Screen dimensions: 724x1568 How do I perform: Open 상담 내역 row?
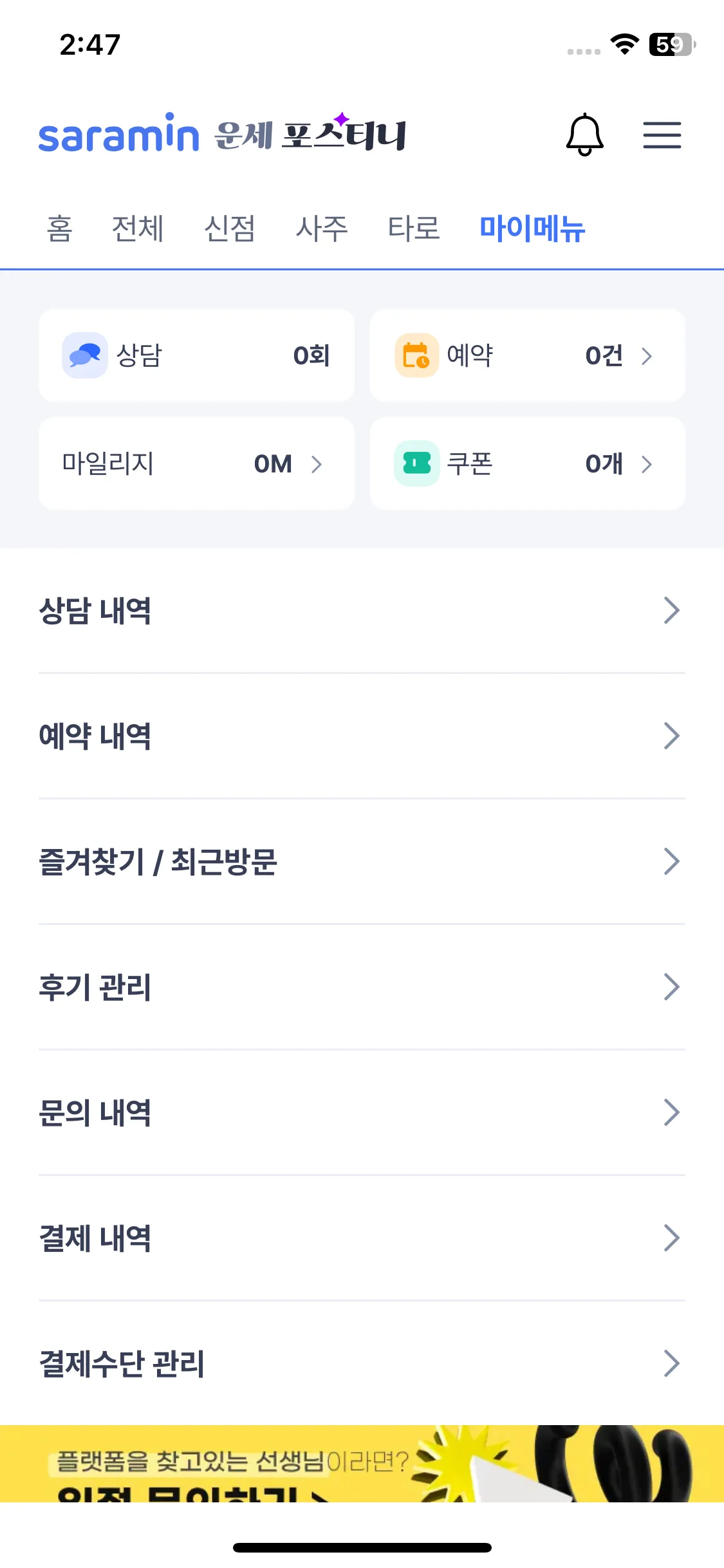coord(362,611)
